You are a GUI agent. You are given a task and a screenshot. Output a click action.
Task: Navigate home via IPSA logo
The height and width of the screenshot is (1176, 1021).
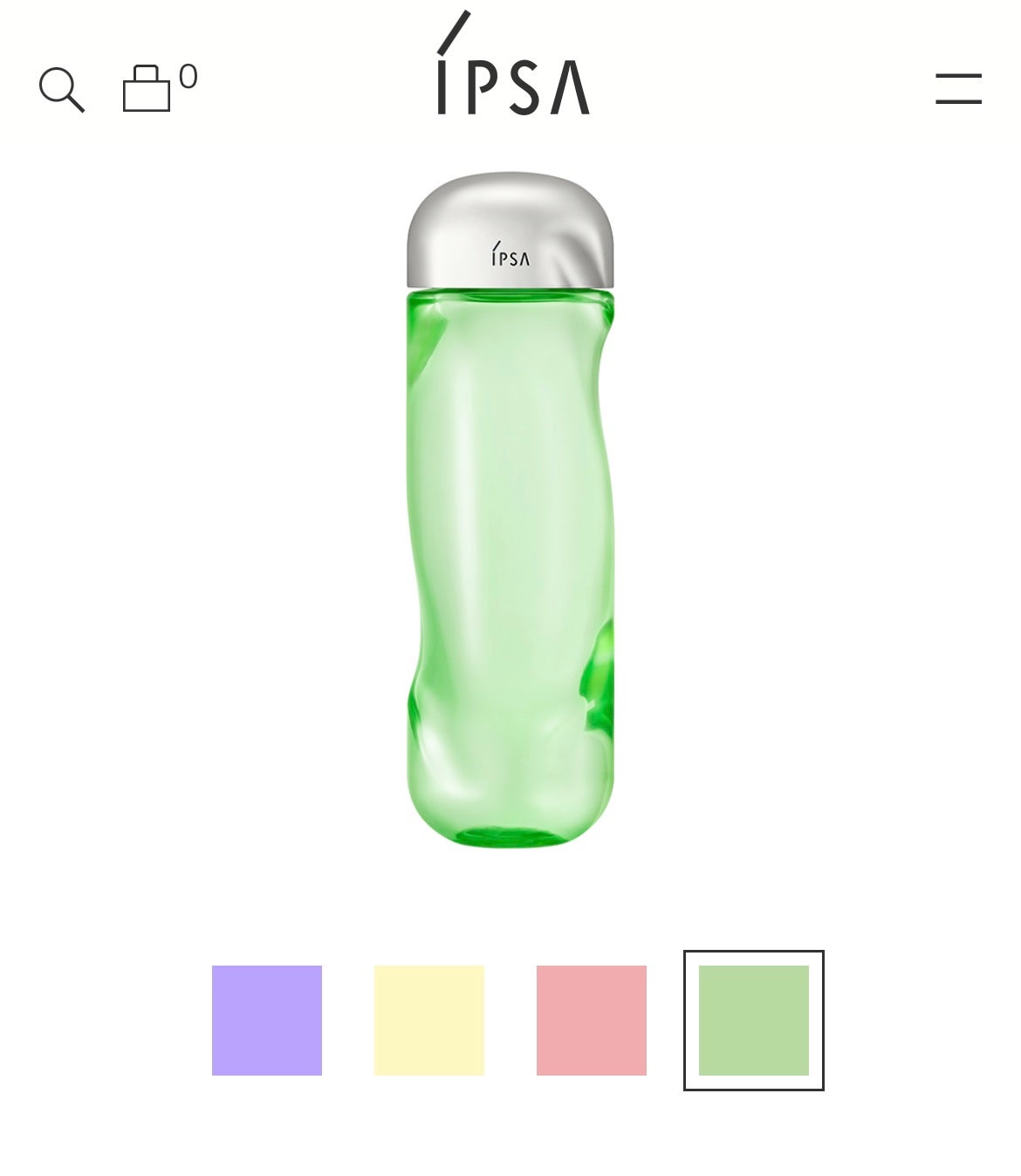pos(510,79)
